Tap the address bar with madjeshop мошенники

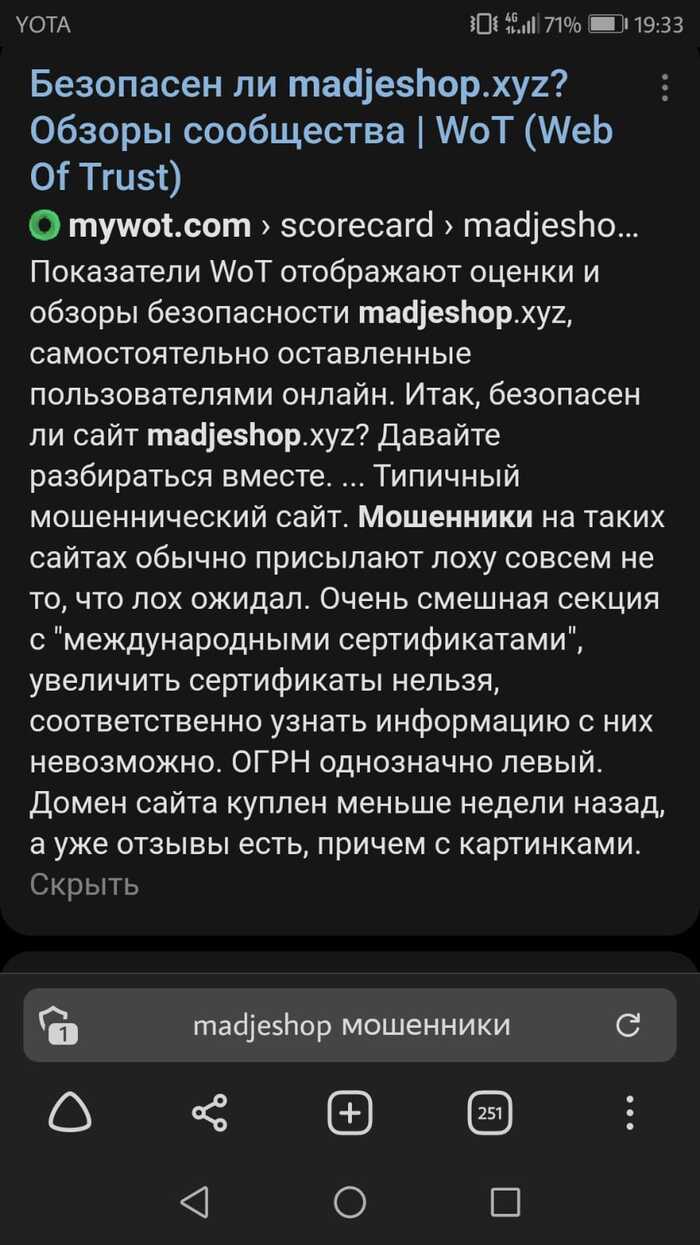[x=350, y=1025]
